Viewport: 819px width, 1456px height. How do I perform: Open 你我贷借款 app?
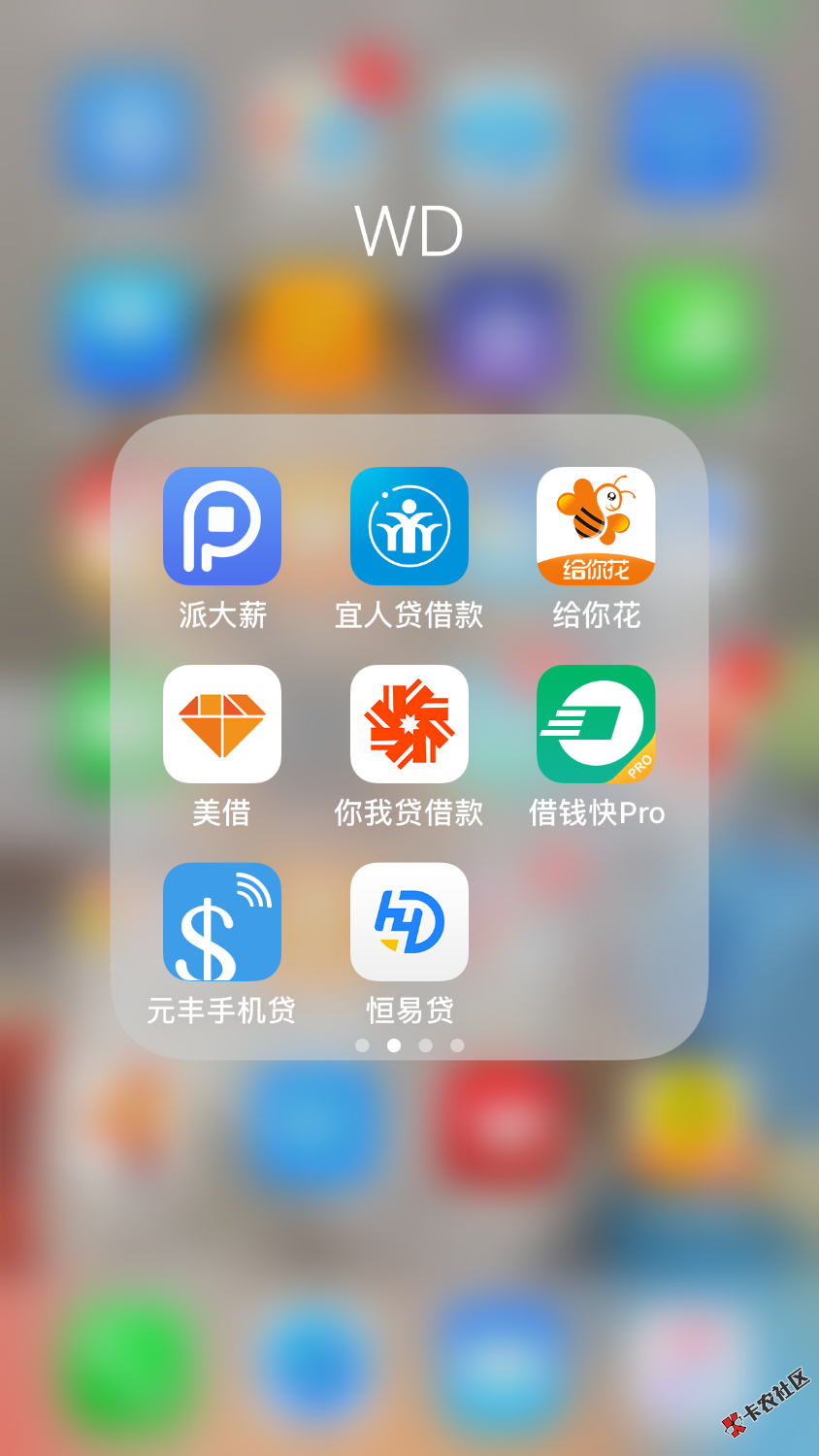(x=409, y=724)
